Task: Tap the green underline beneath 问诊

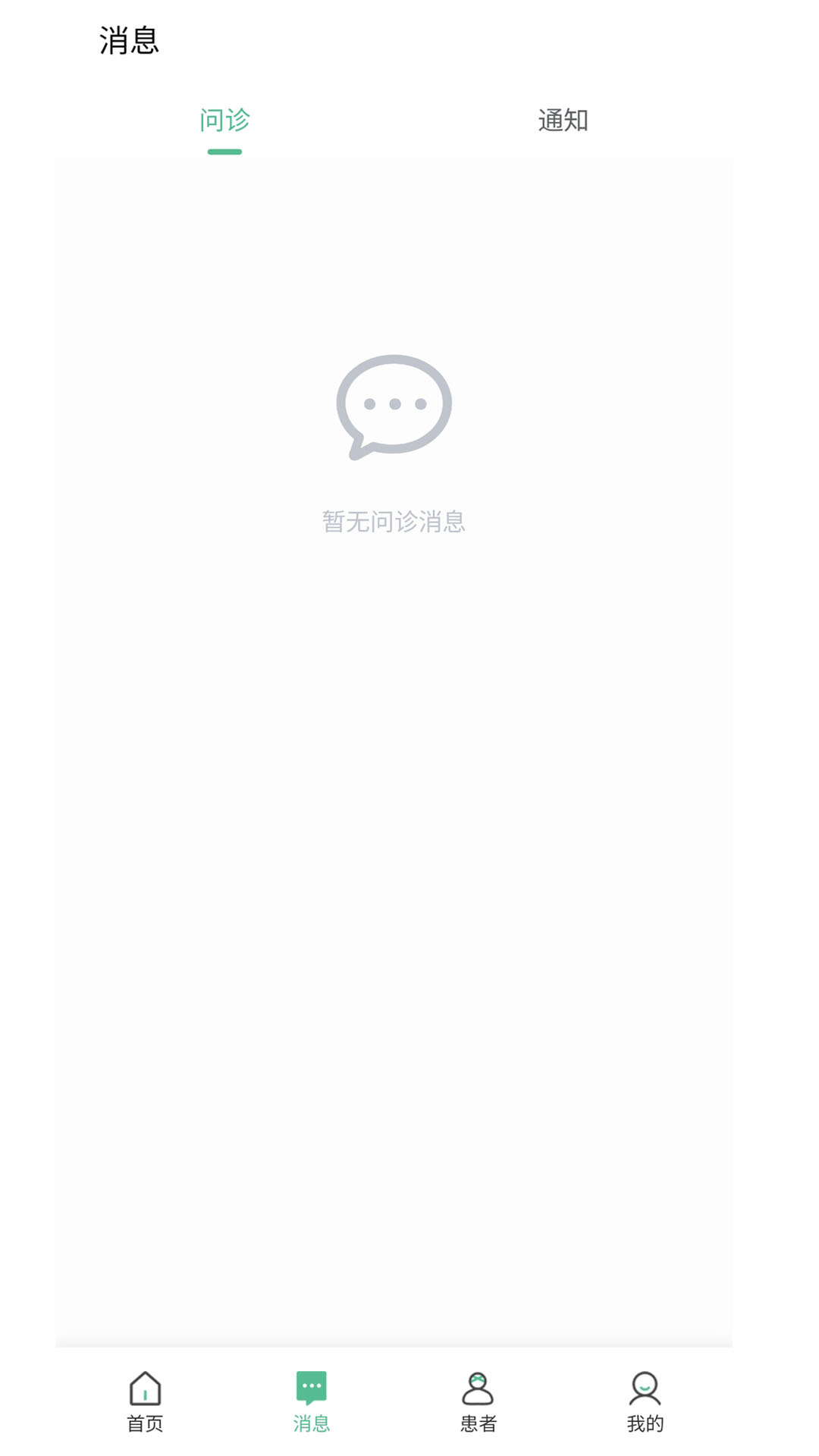Action: point(224,152)
